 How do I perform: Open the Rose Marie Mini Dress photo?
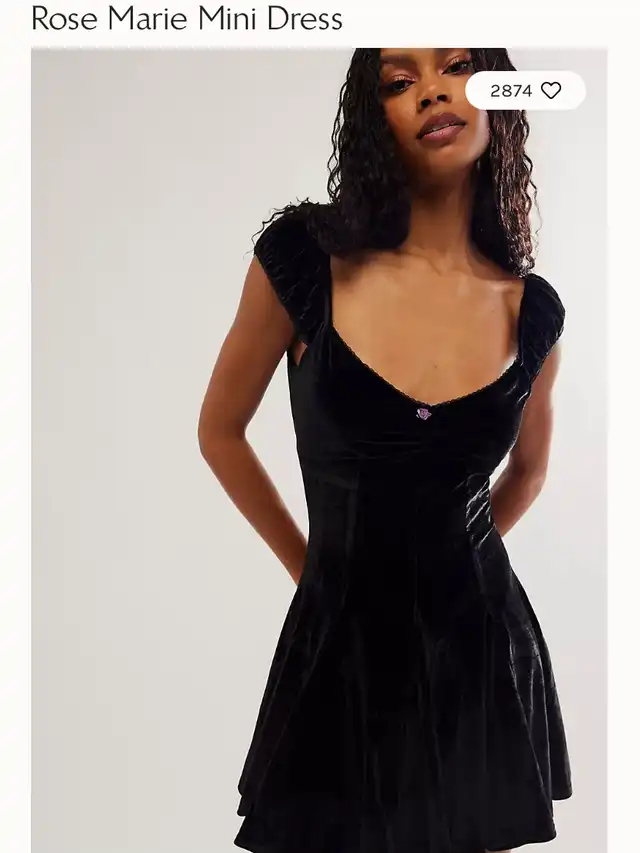(319, 450)
